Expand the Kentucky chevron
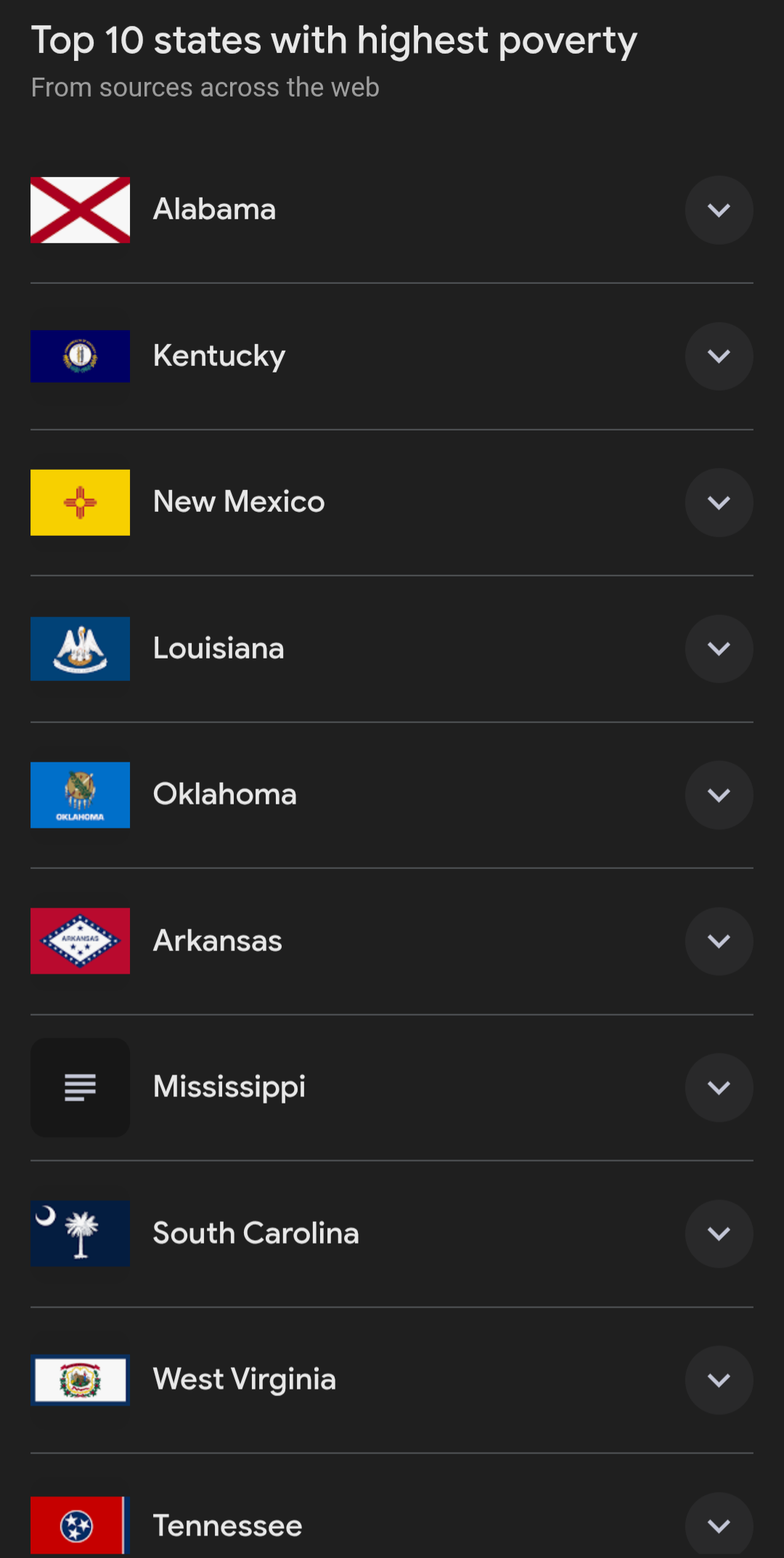 (x=719, y=356)
